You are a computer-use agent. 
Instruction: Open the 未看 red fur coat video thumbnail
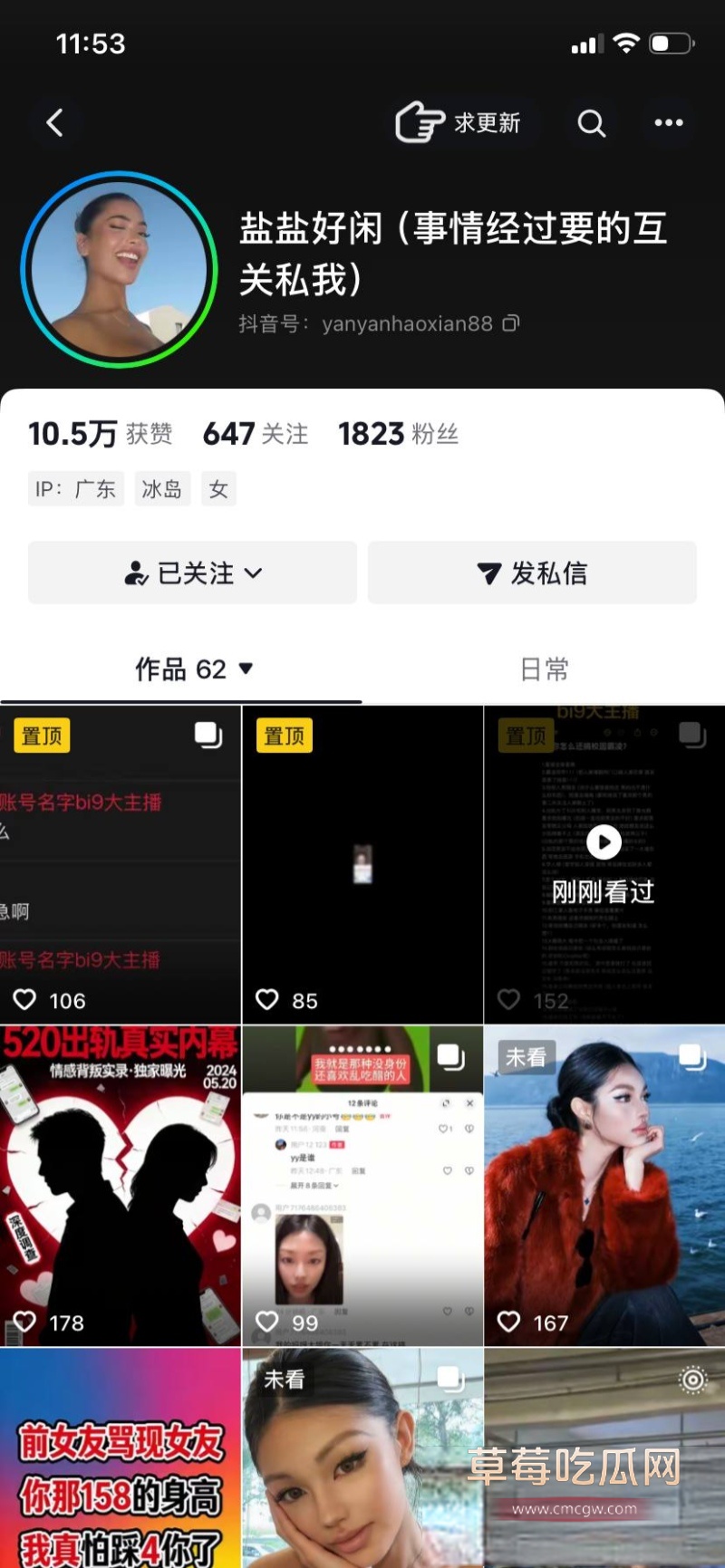point(603,1178)
